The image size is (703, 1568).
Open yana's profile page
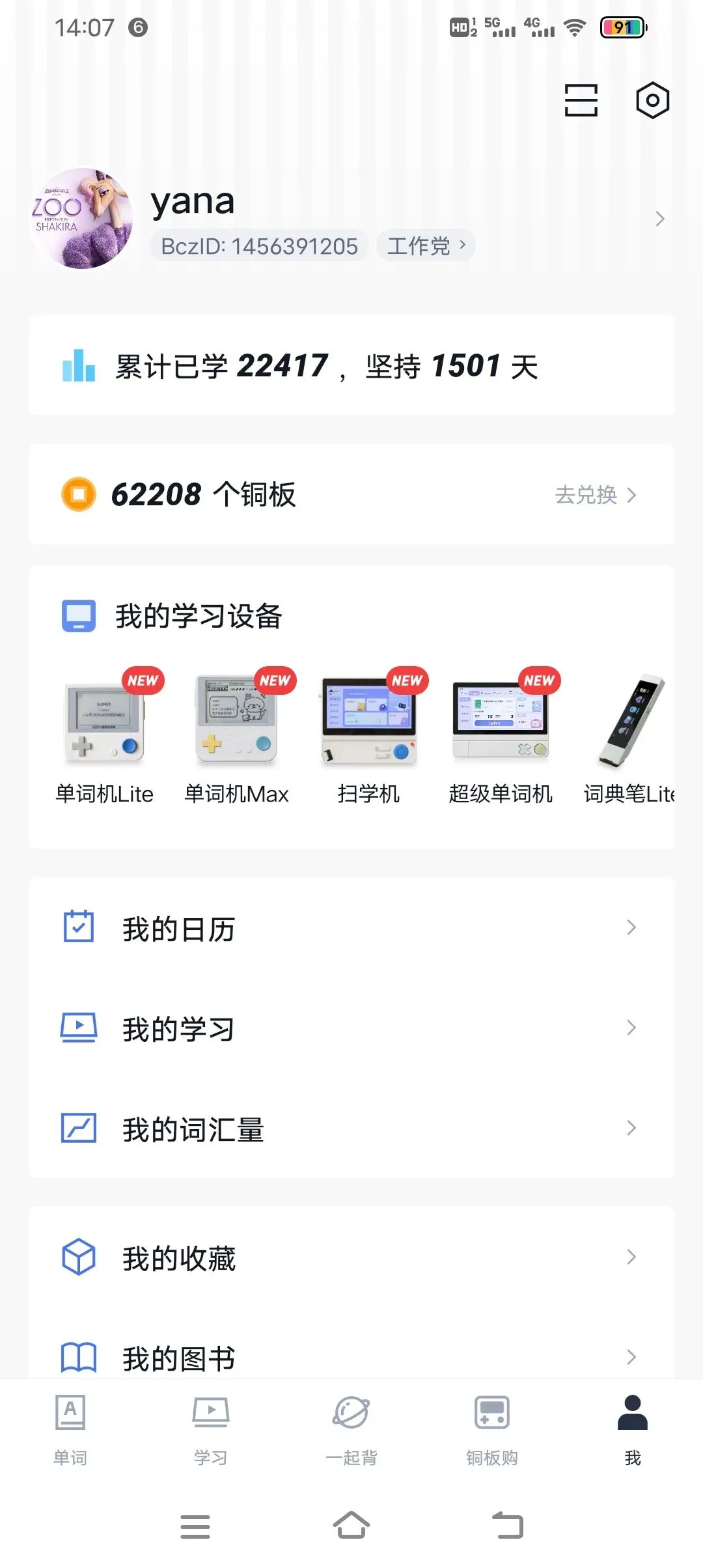click(193, 202)
